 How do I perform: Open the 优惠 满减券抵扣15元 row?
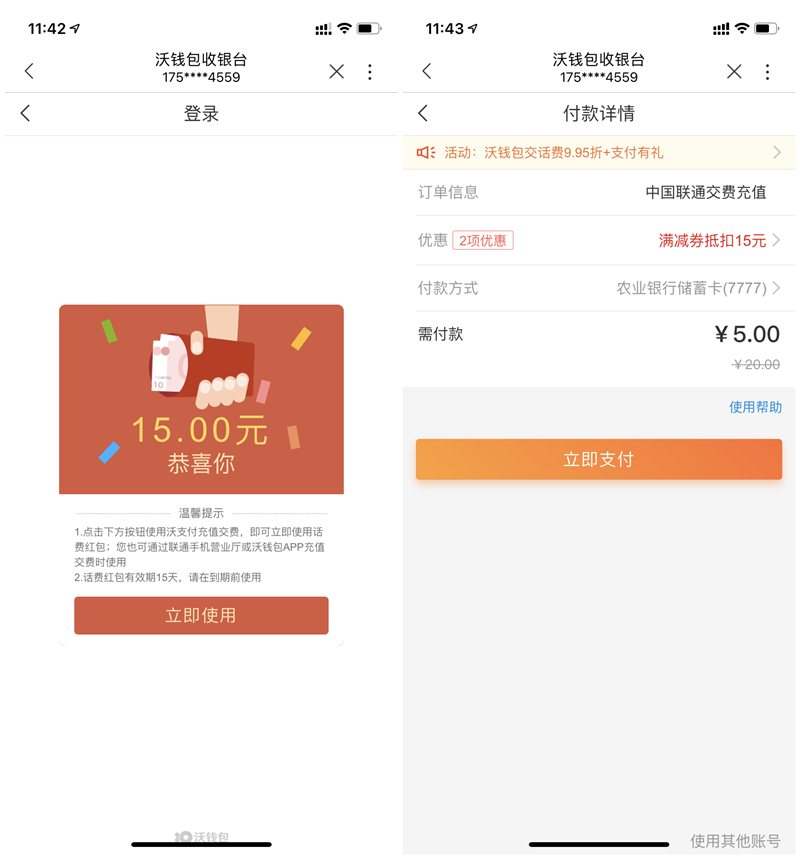pos(600,241)
